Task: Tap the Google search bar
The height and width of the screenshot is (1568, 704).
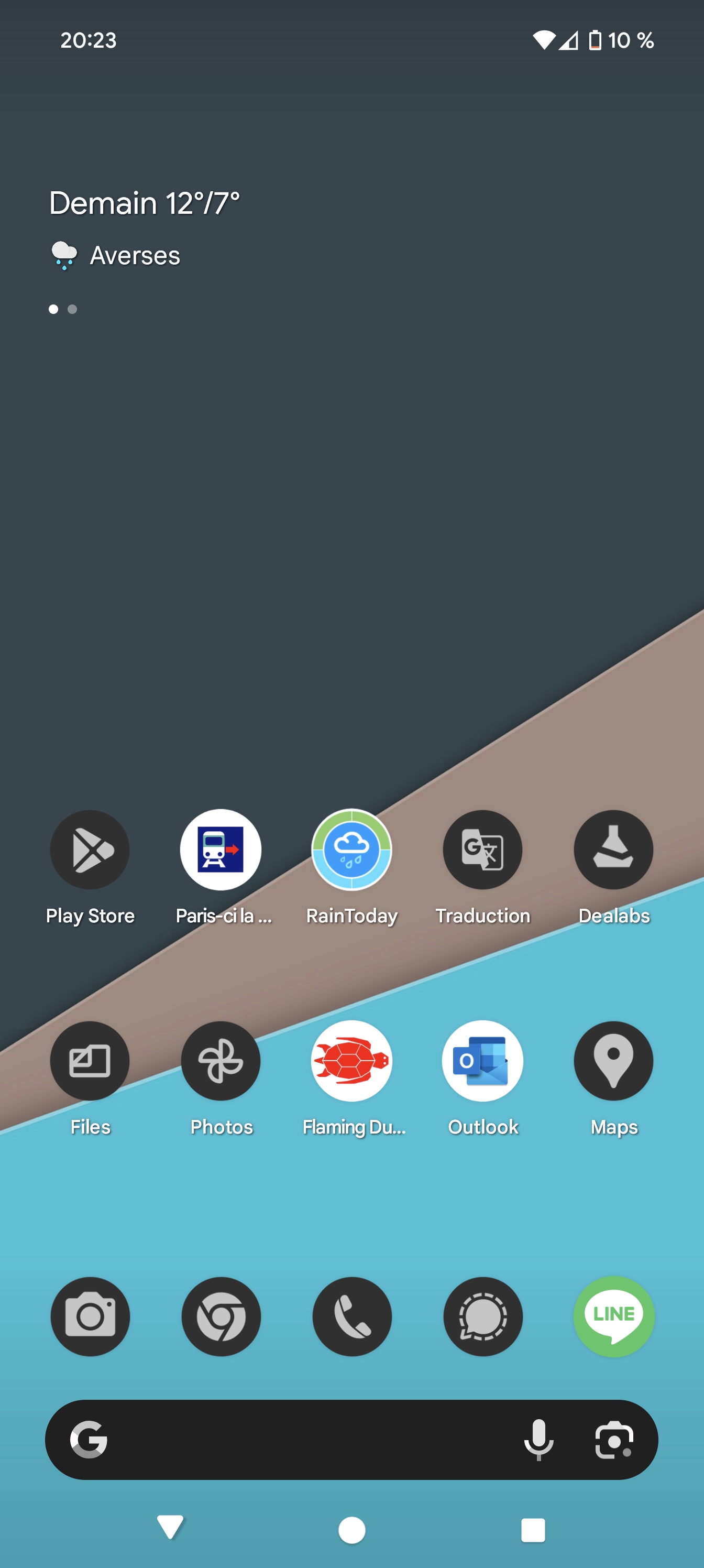Action: 304,1440
